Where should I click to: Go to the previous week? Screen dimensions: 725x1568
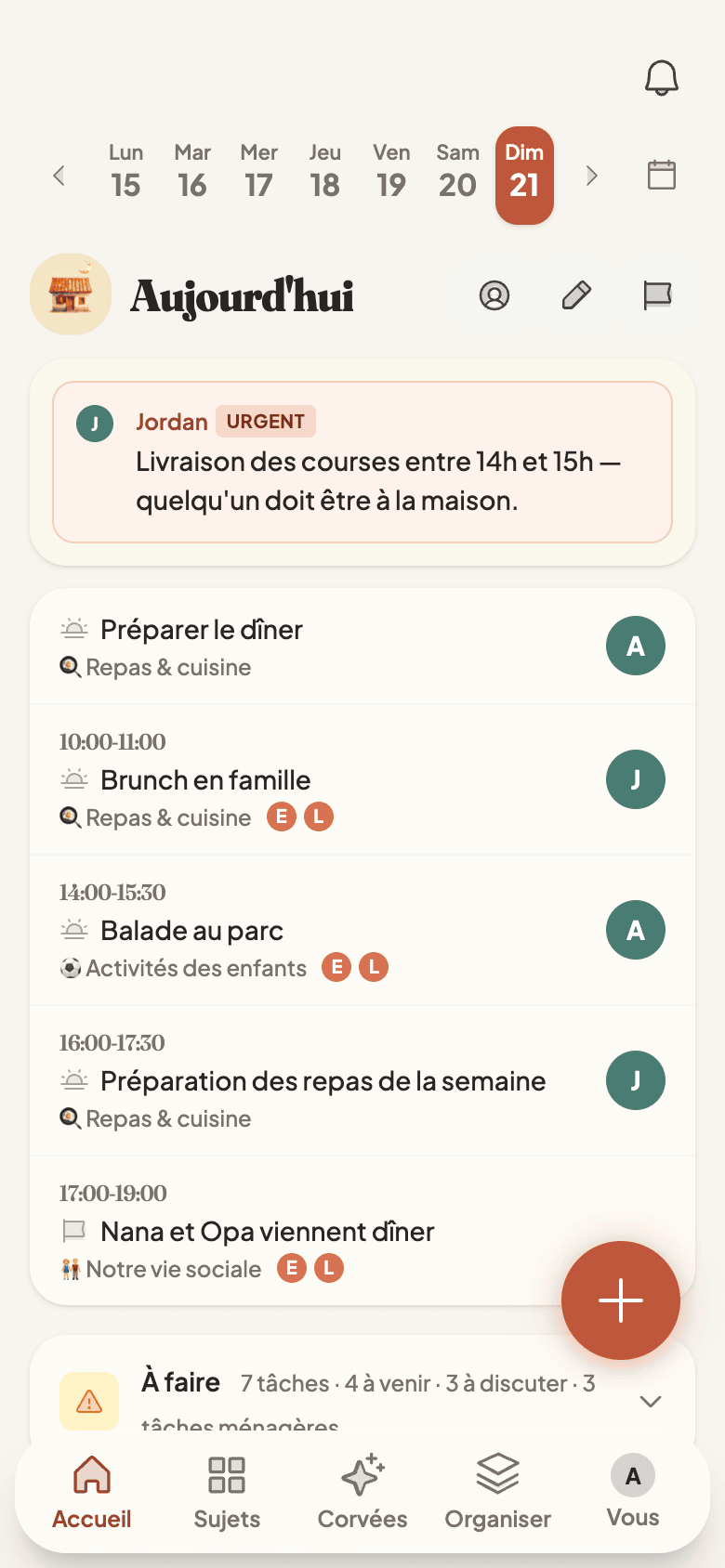point(59,176)
